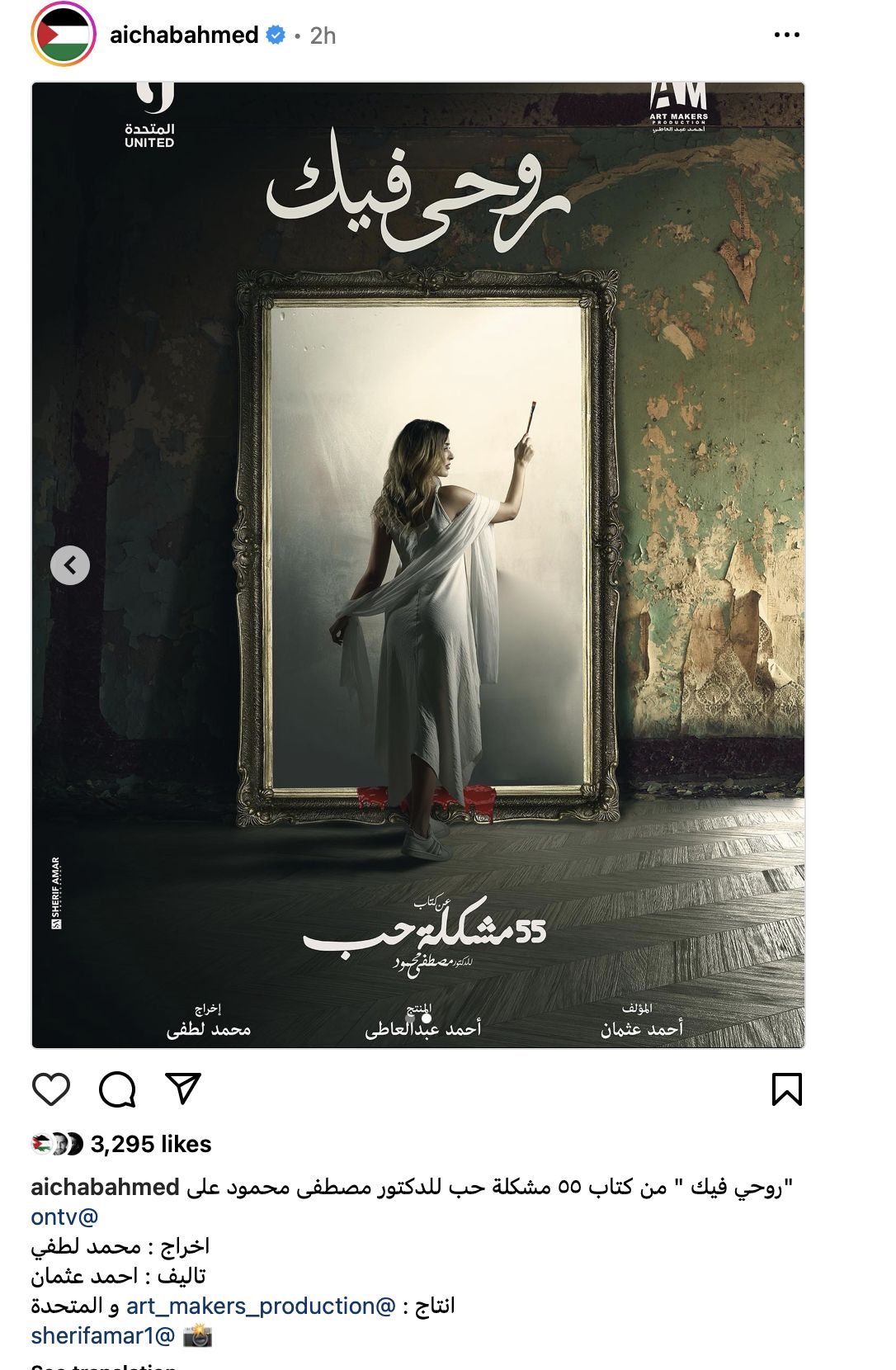Viewport: 896px width, 1370px height.
Task: Tap See translation under the caption
Action: (x=103, y=1366)
